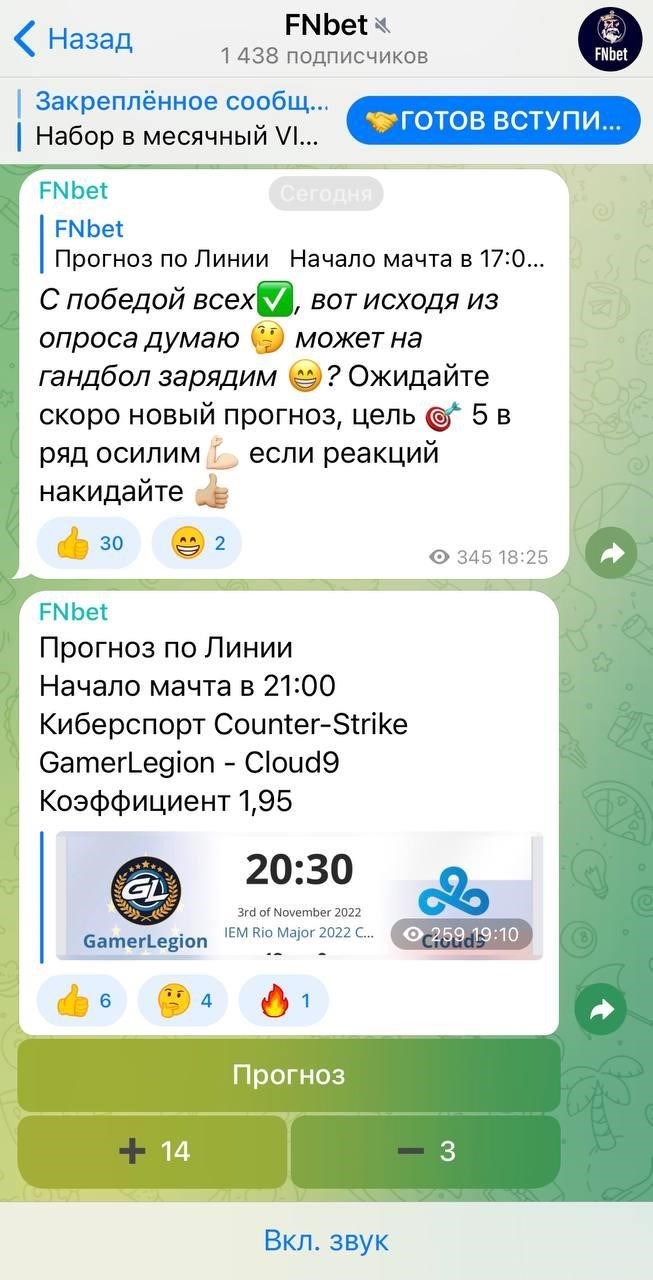
Task: Tap the ГОТОВ ВСТУПИТЬ button
Action: [x=493, y=121]
